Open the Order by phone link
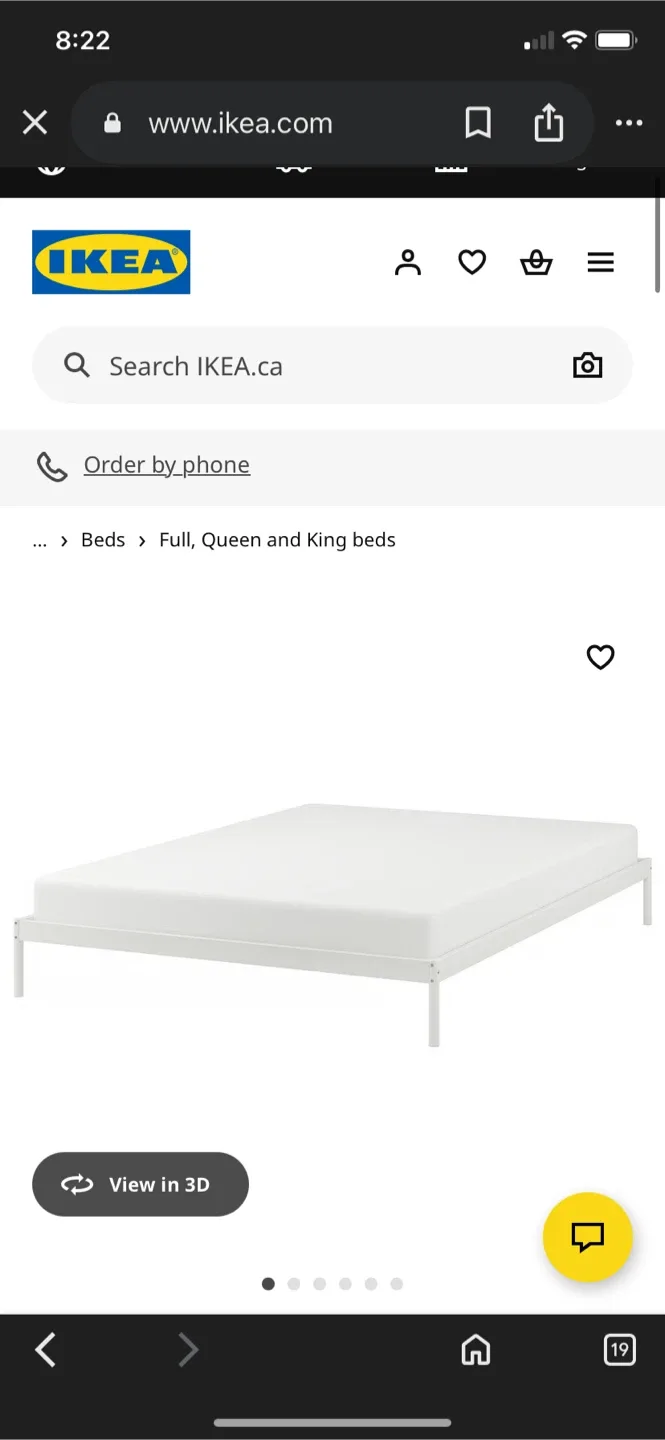 (x=167, y=465)
